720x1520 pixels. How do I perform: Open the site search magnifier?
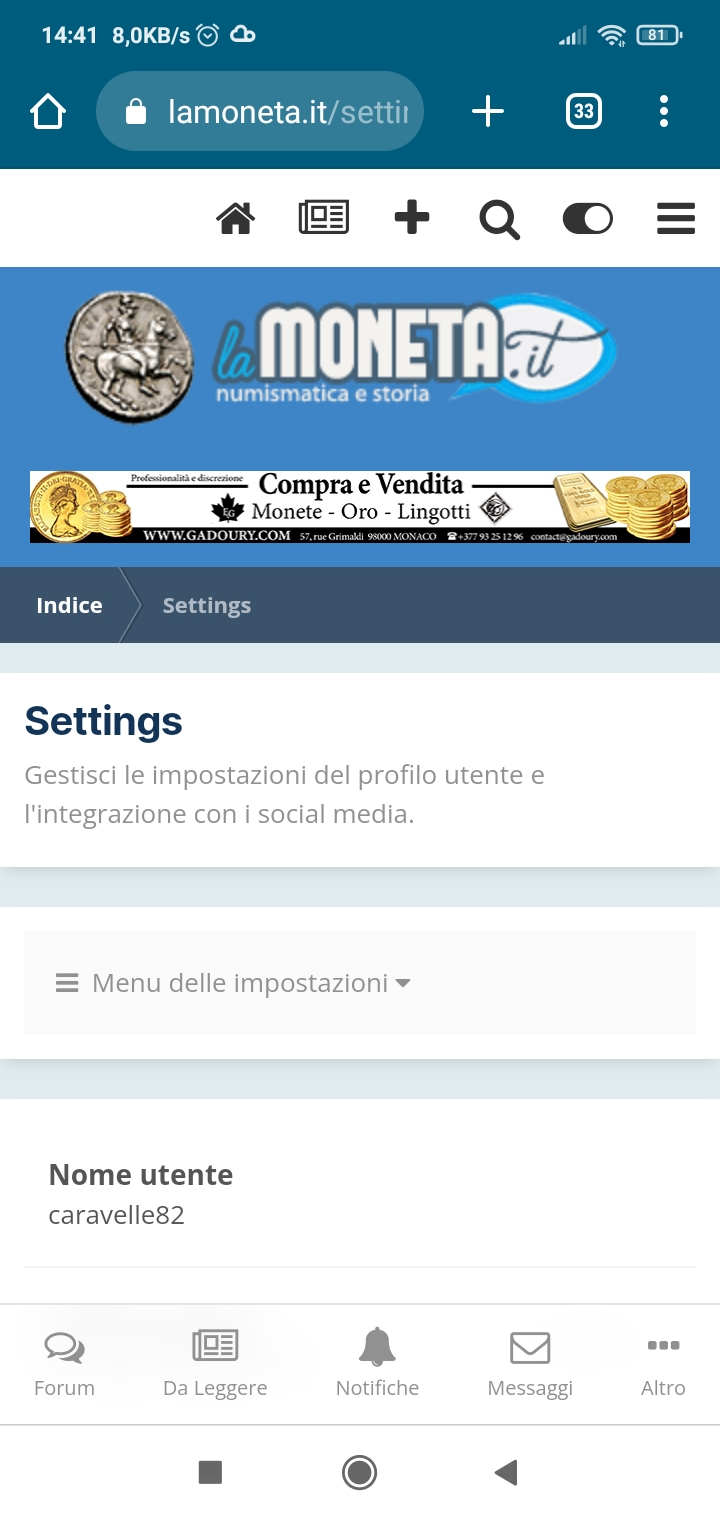tap(500, 219)
